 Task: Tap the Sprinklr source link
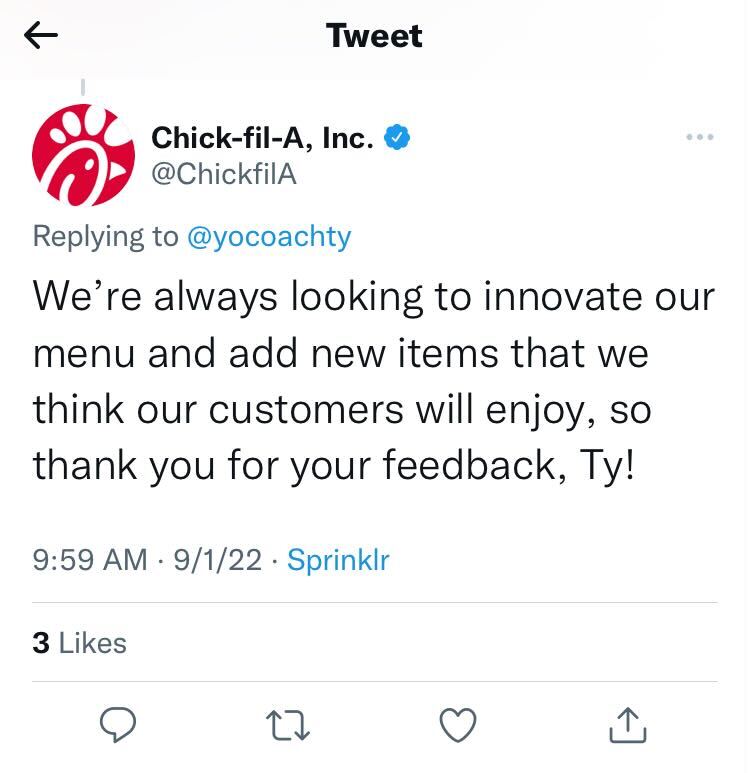[x=338, y=561]
